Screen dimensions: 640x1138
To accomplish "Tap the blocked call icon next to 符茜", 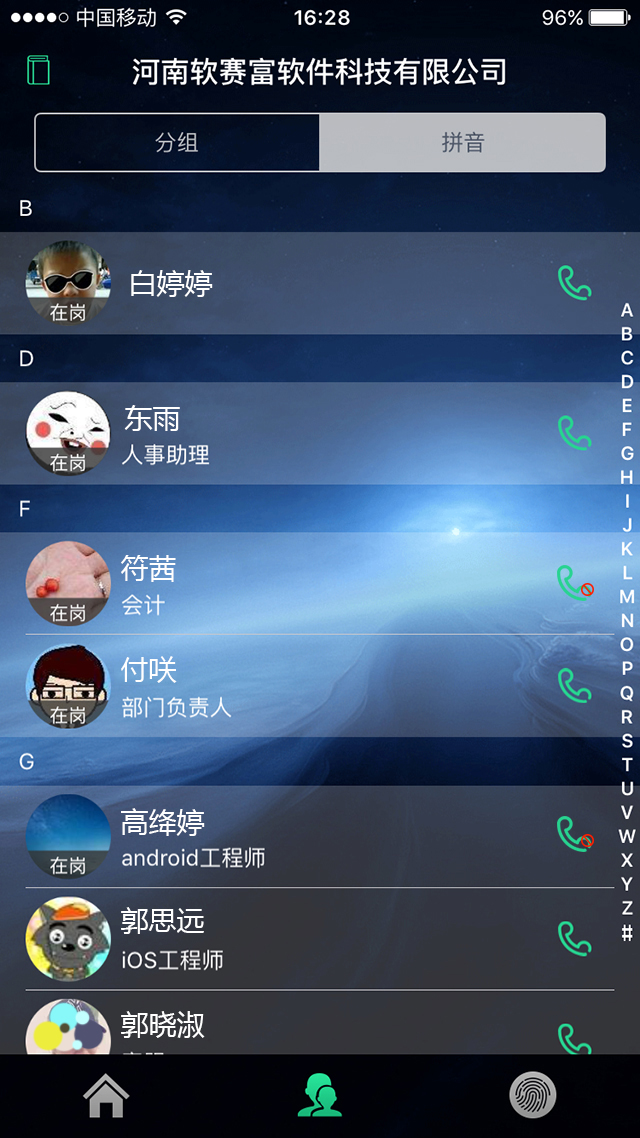I will point(574,583).
